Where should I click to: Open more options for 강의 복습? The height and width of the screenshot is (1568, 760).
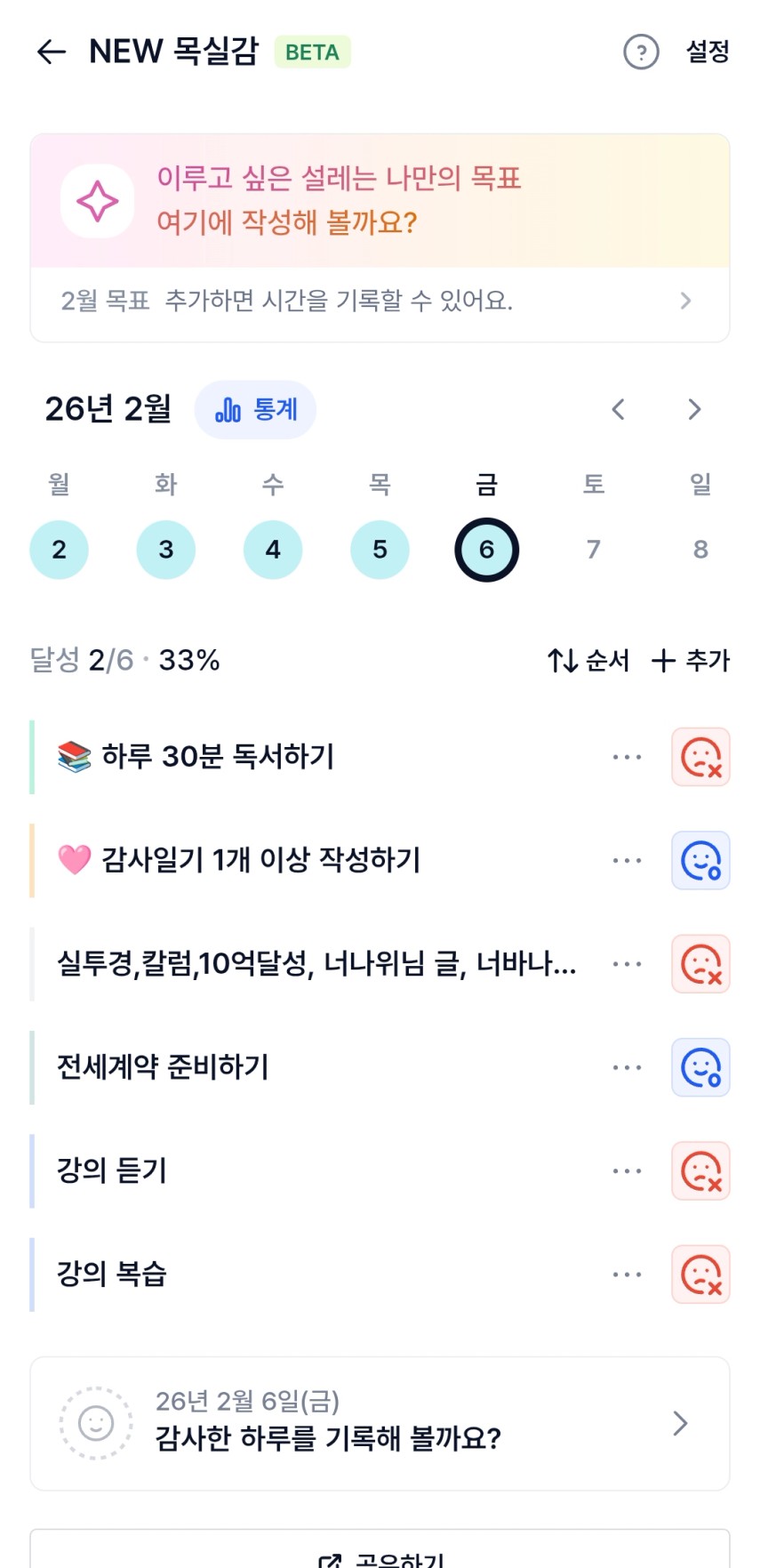point(627,1275)
